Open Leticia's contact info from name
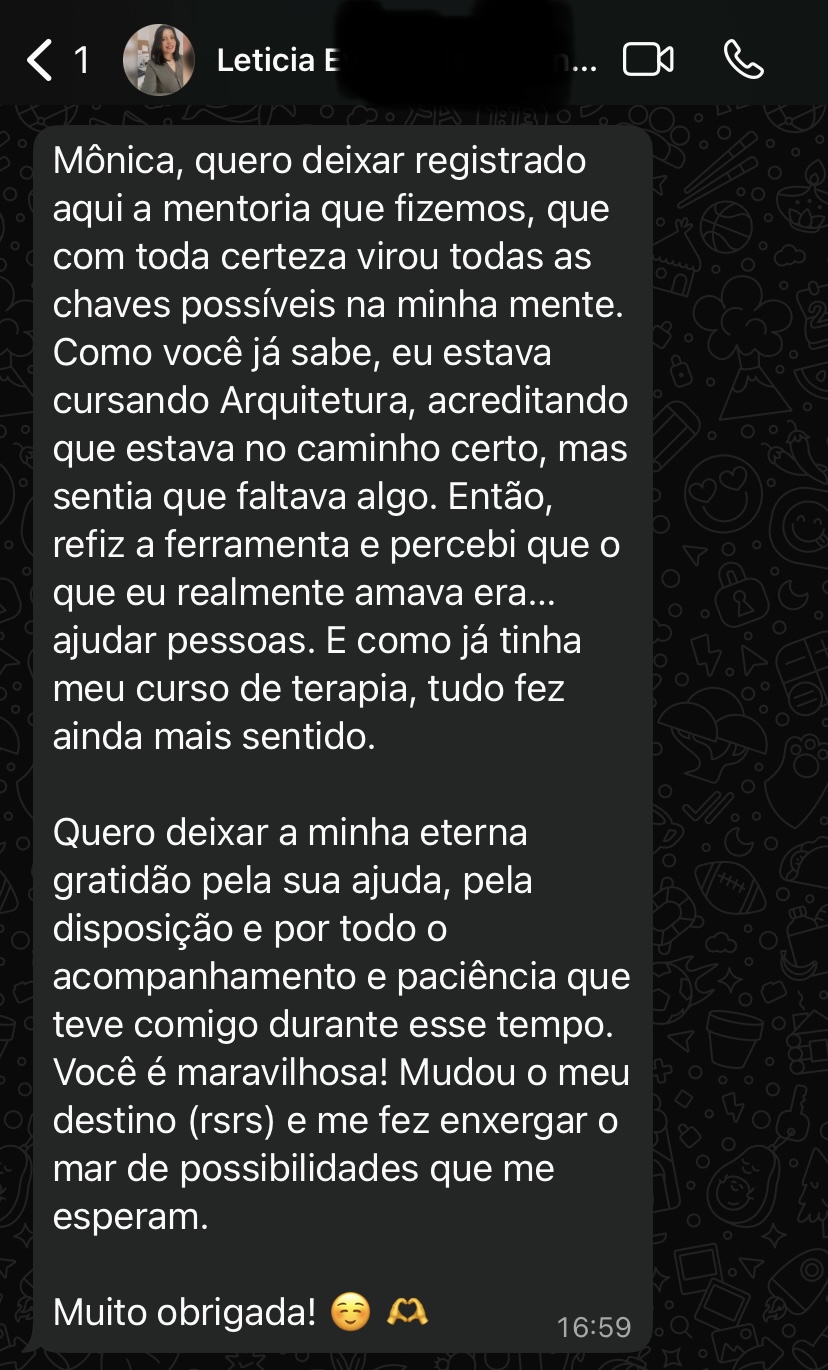 [x=280, y=61]
